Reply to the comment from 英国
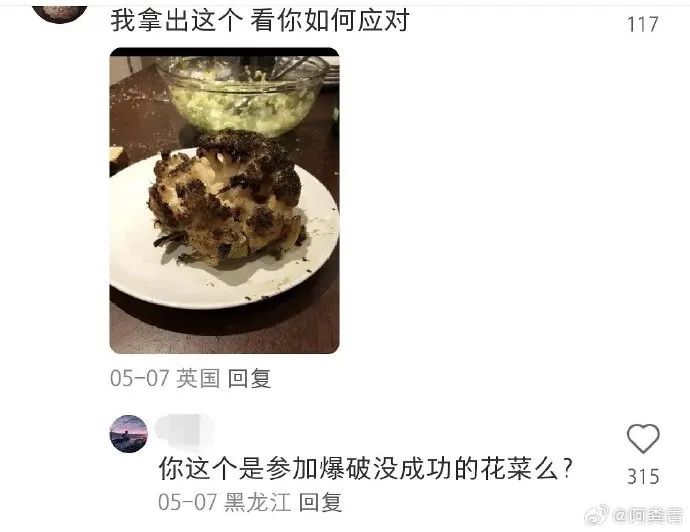This screenshot has width=690, height=532. (x=250, y=378)
